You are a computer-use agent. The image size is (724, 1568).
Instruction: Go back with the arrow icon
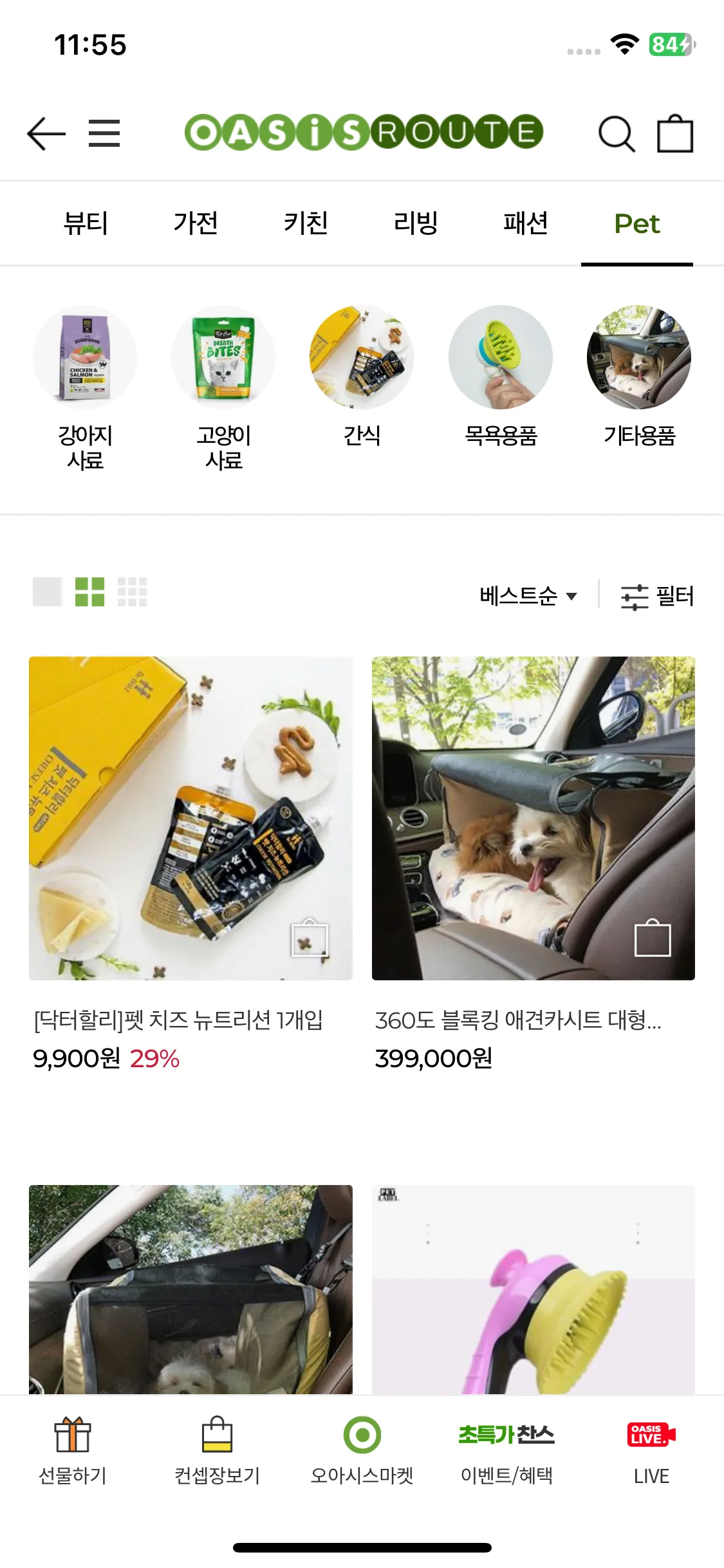46,134
